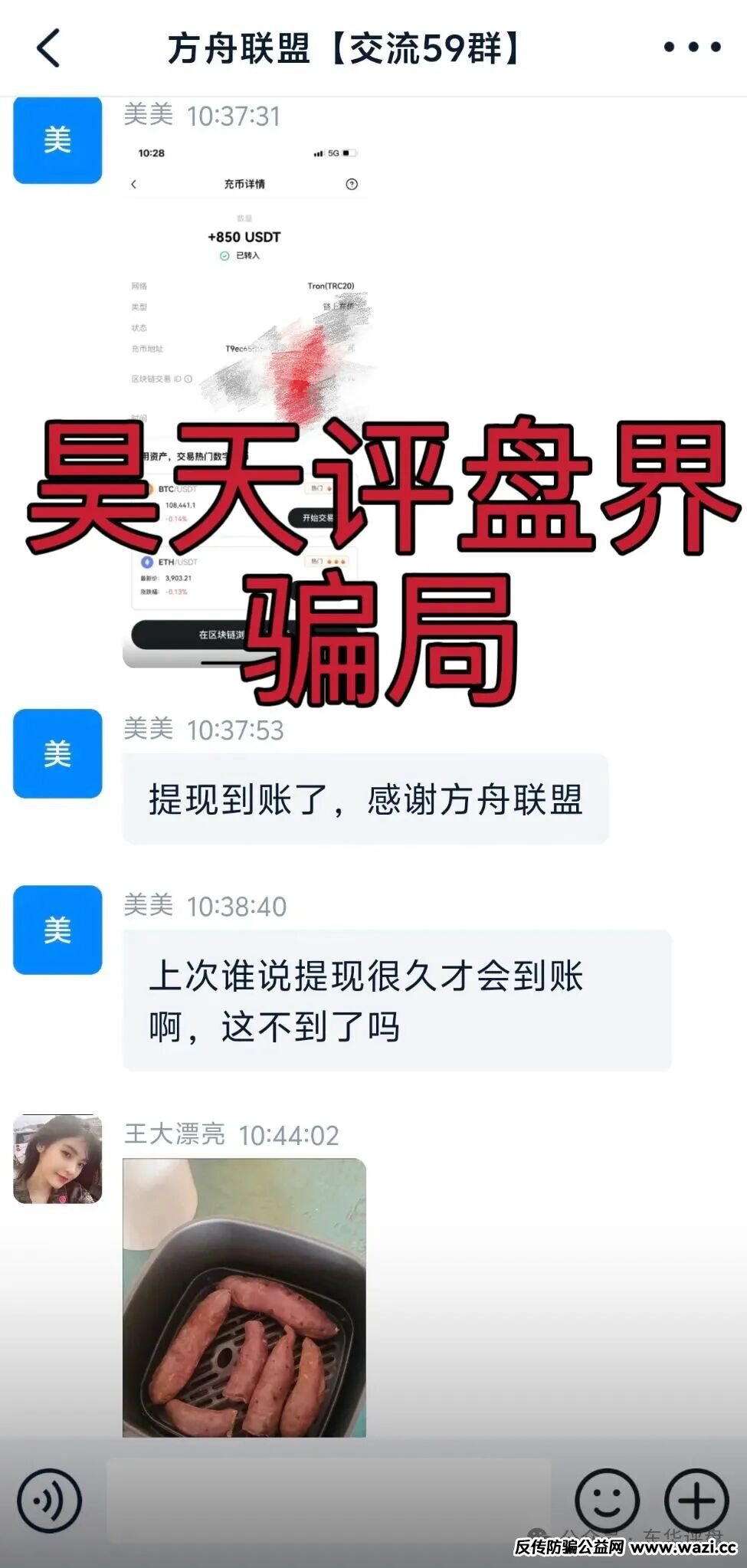Open the plus attachment menu
The width and height of the screenshot is (747, 1568).
point(696,1500)
